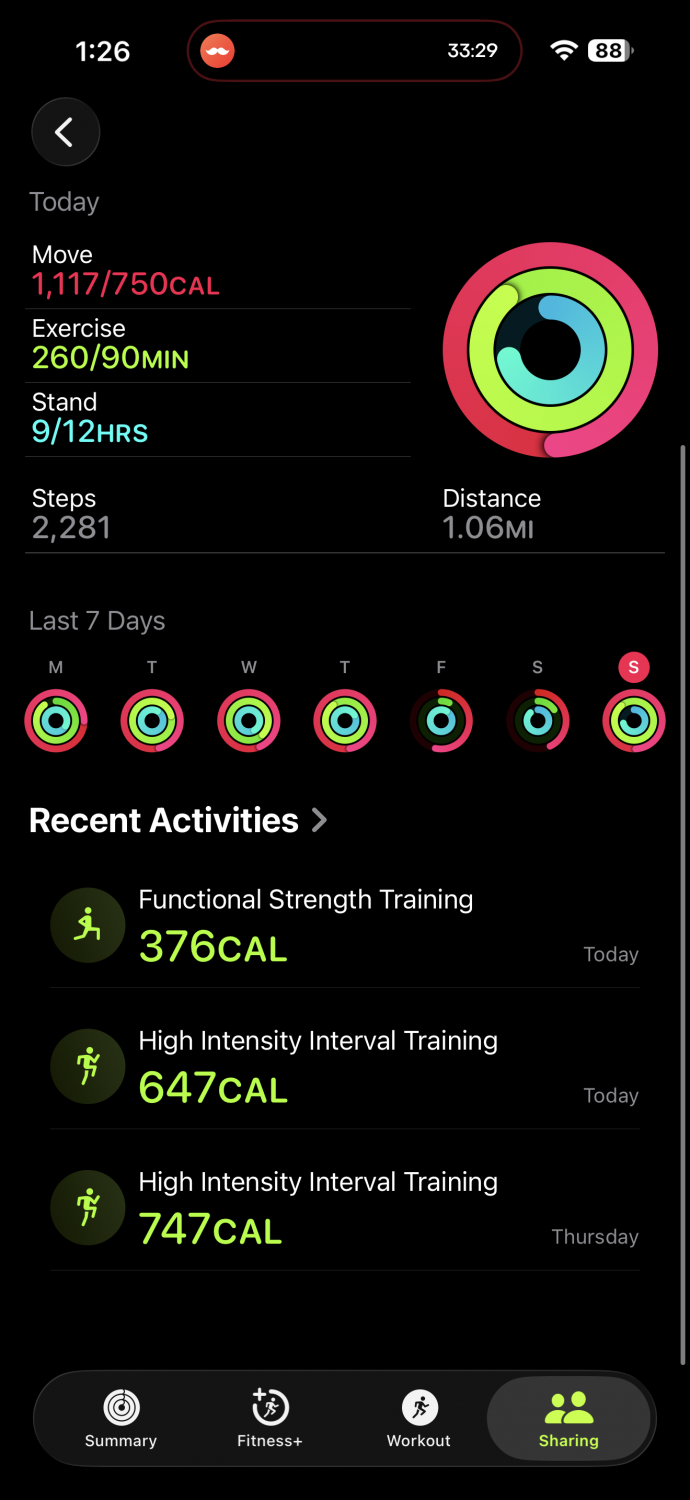Open the Functional Strength Training activity
Image resolution: width=690 pixels, height=1500 pixels.
tap(344, 925)
